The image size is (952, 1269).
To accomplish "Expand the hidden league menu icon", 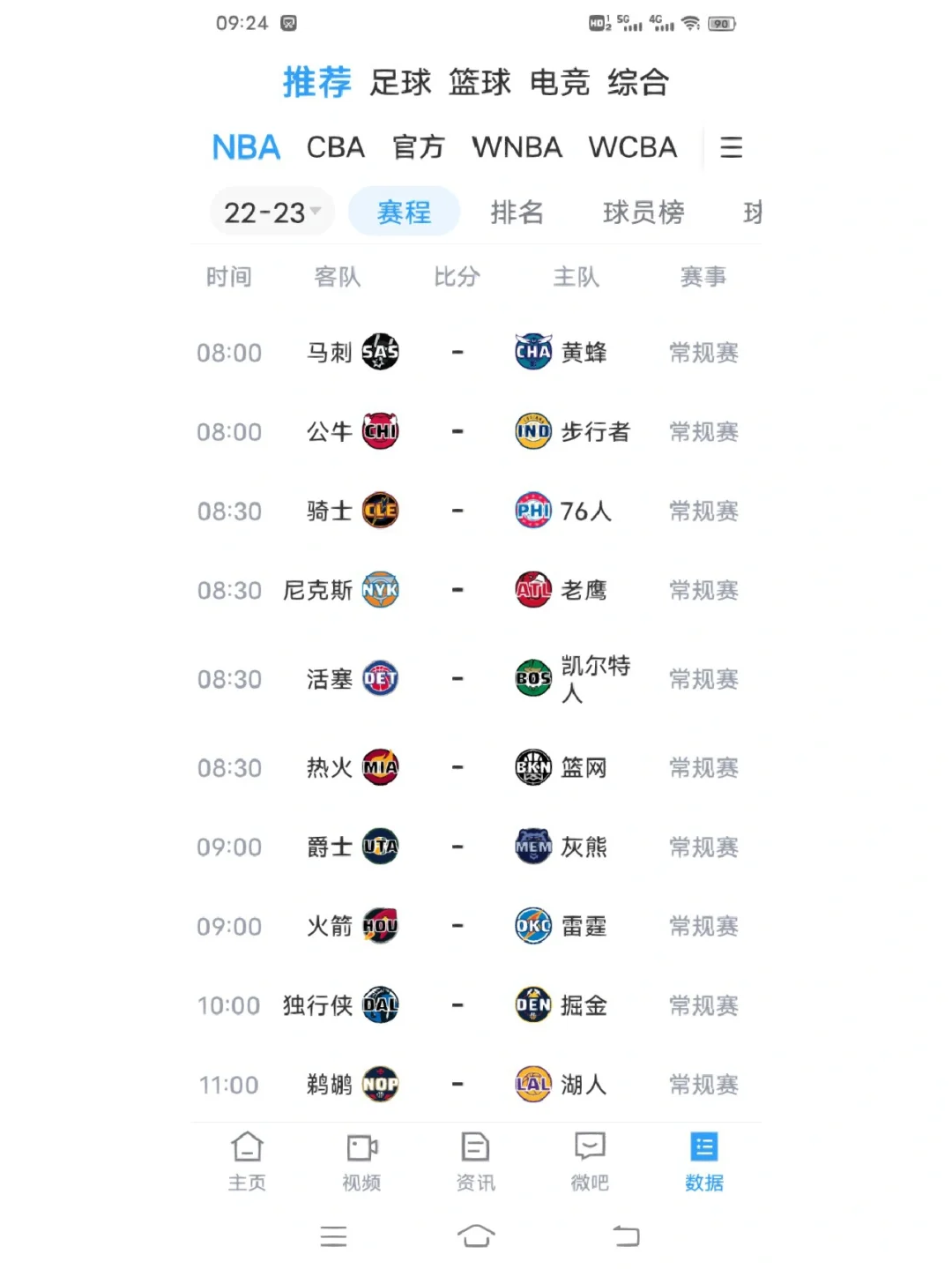I will pyautogui.click(x=732, y=147).
